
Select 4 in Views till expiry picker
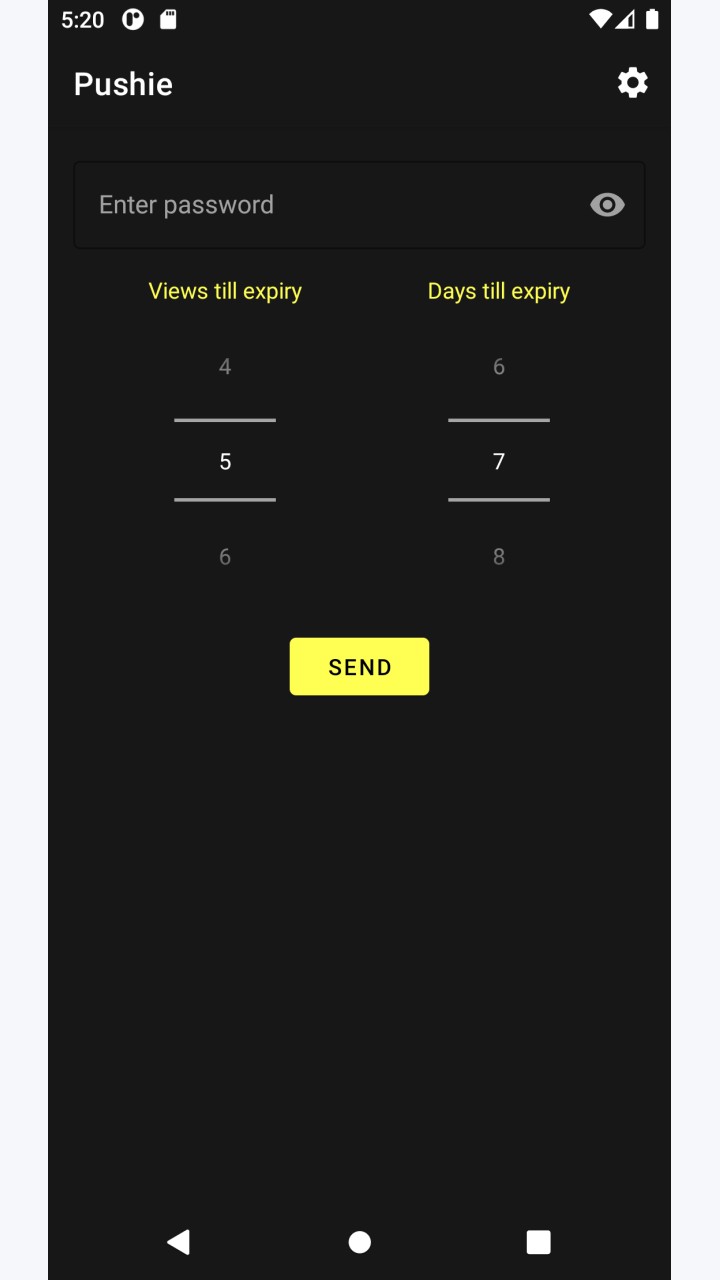[x=225, y=367]
